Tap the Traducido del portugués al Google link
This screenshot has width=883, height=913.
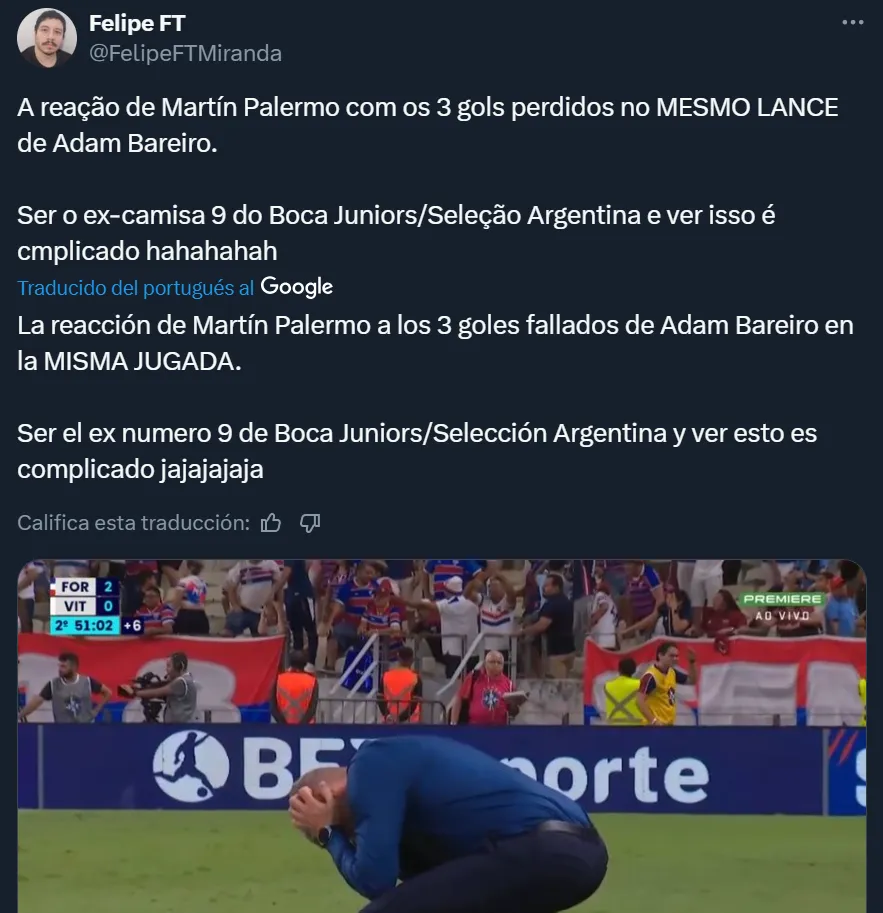175,288
